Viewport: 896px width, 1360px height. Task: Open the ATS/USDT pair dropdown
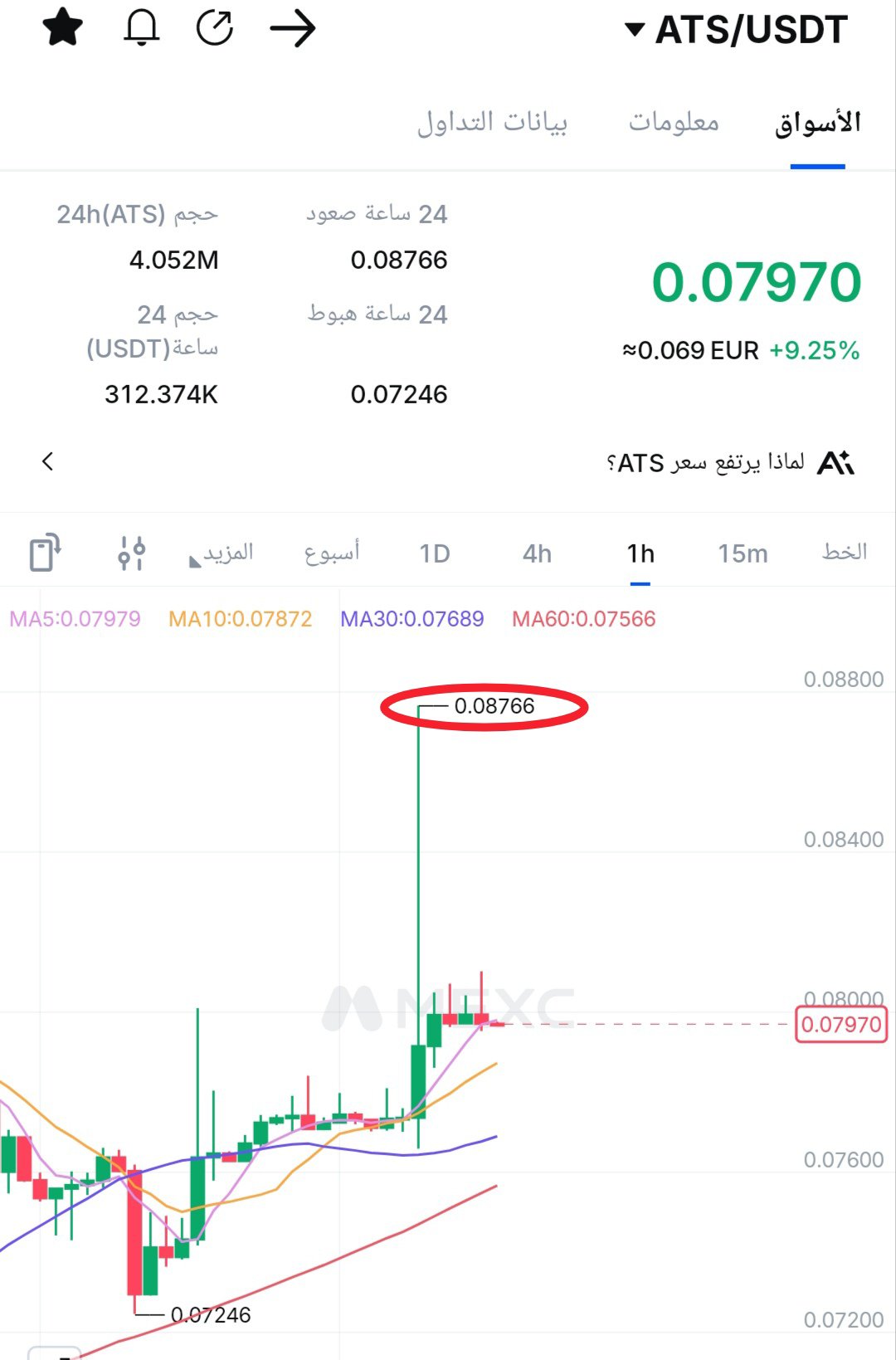(736, 30)
